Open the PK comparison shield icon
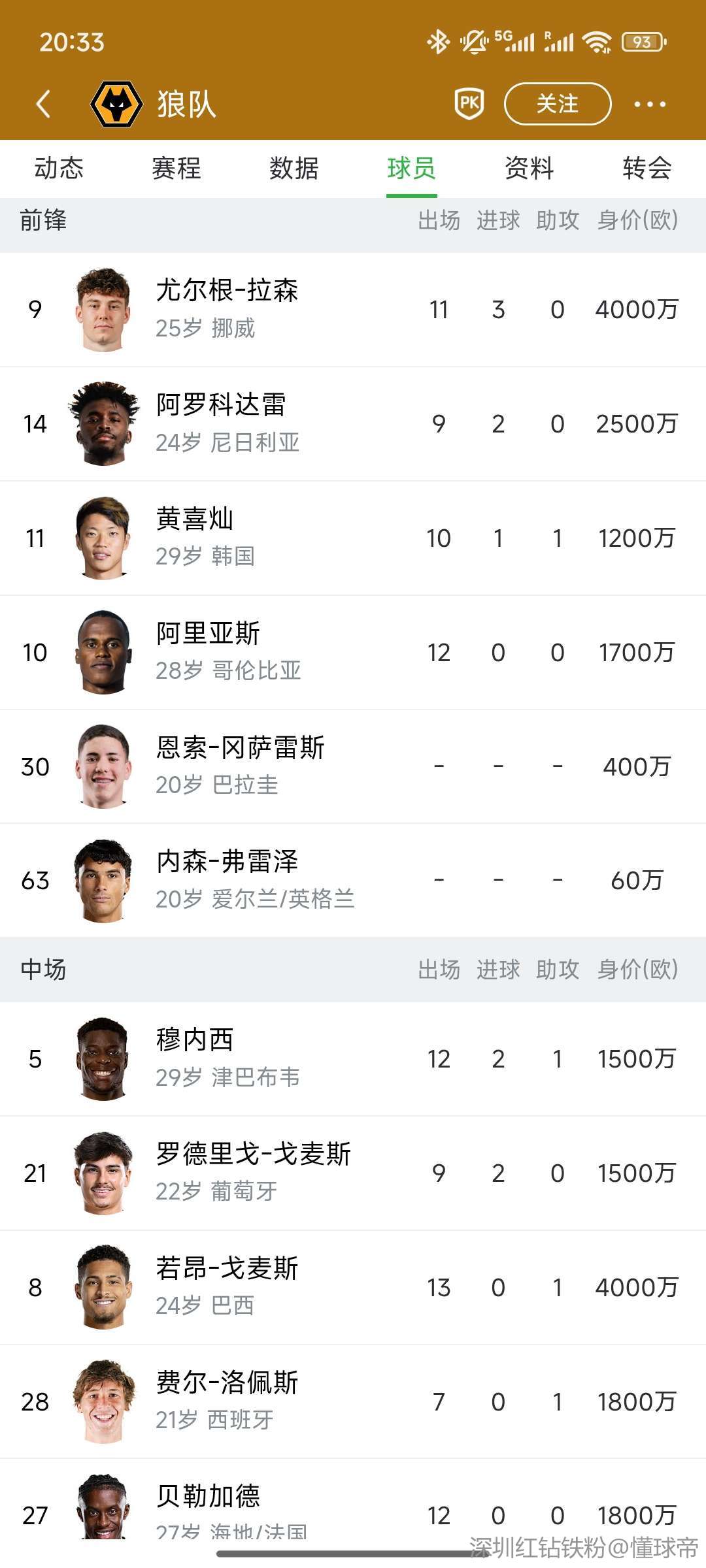 point(469,104)
